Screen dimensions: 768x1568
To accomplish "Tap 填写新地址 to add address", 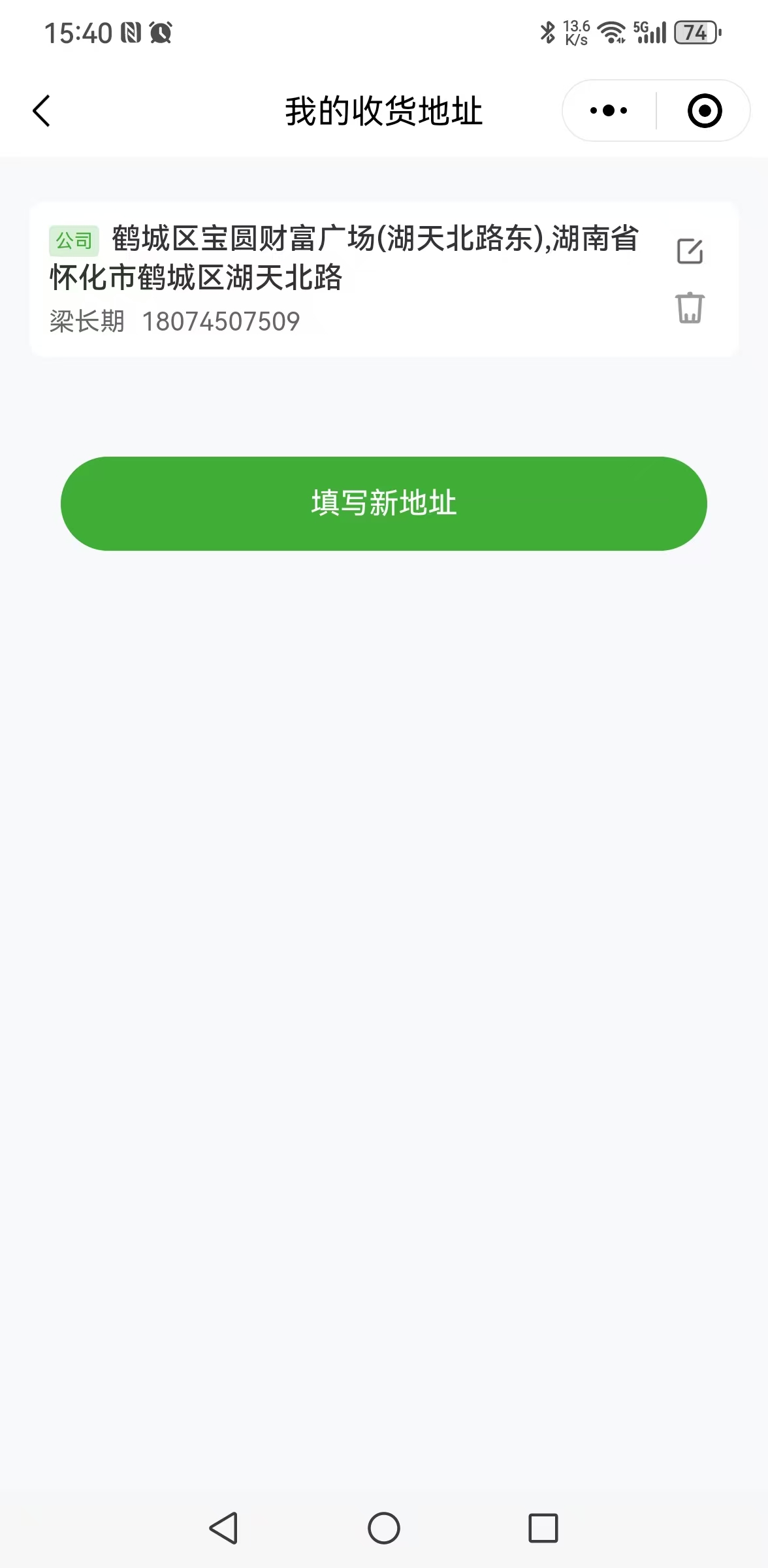I will [384, 504].
